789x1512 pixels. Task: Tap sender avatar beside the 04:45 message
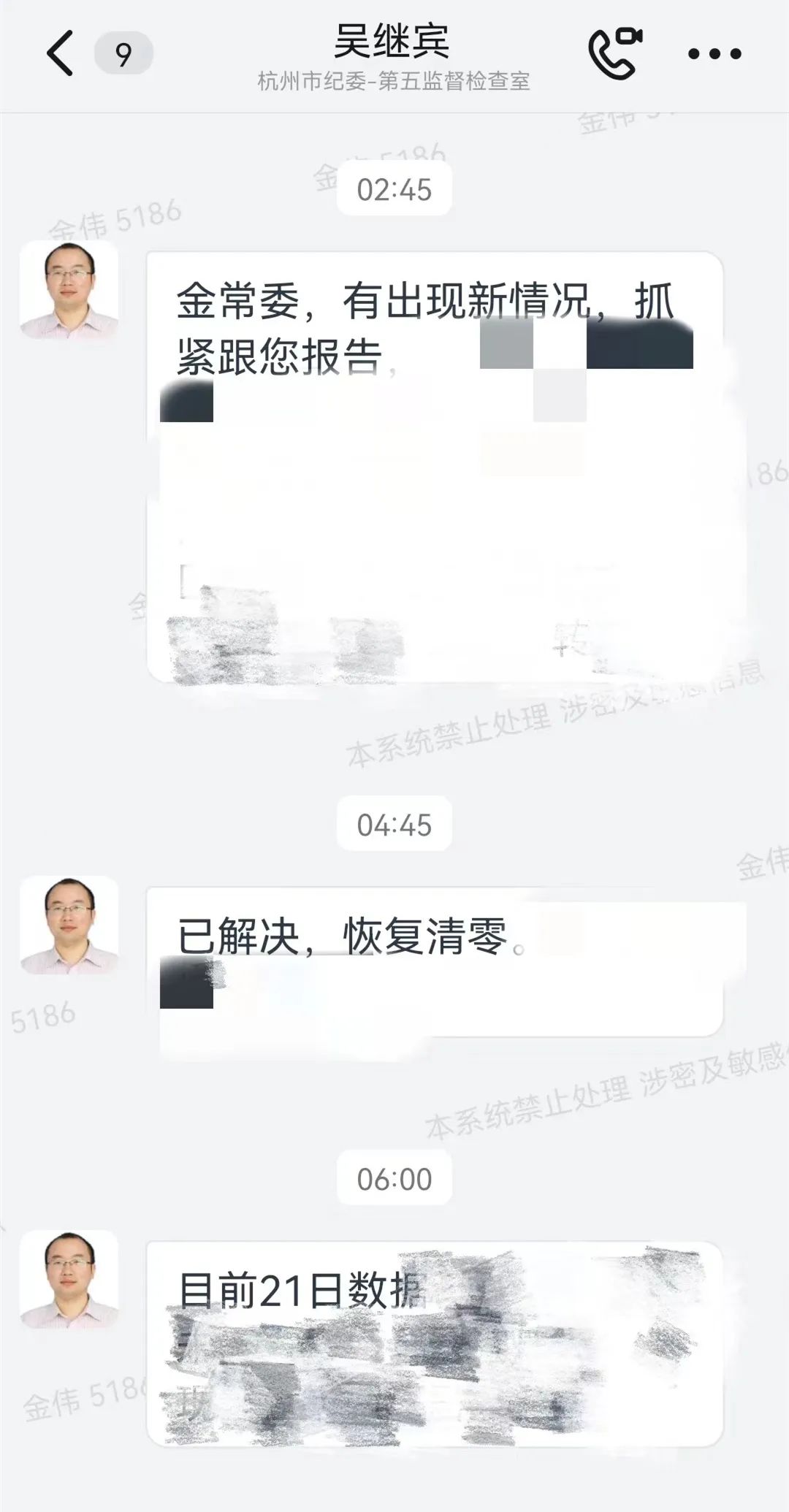[69, 925]
